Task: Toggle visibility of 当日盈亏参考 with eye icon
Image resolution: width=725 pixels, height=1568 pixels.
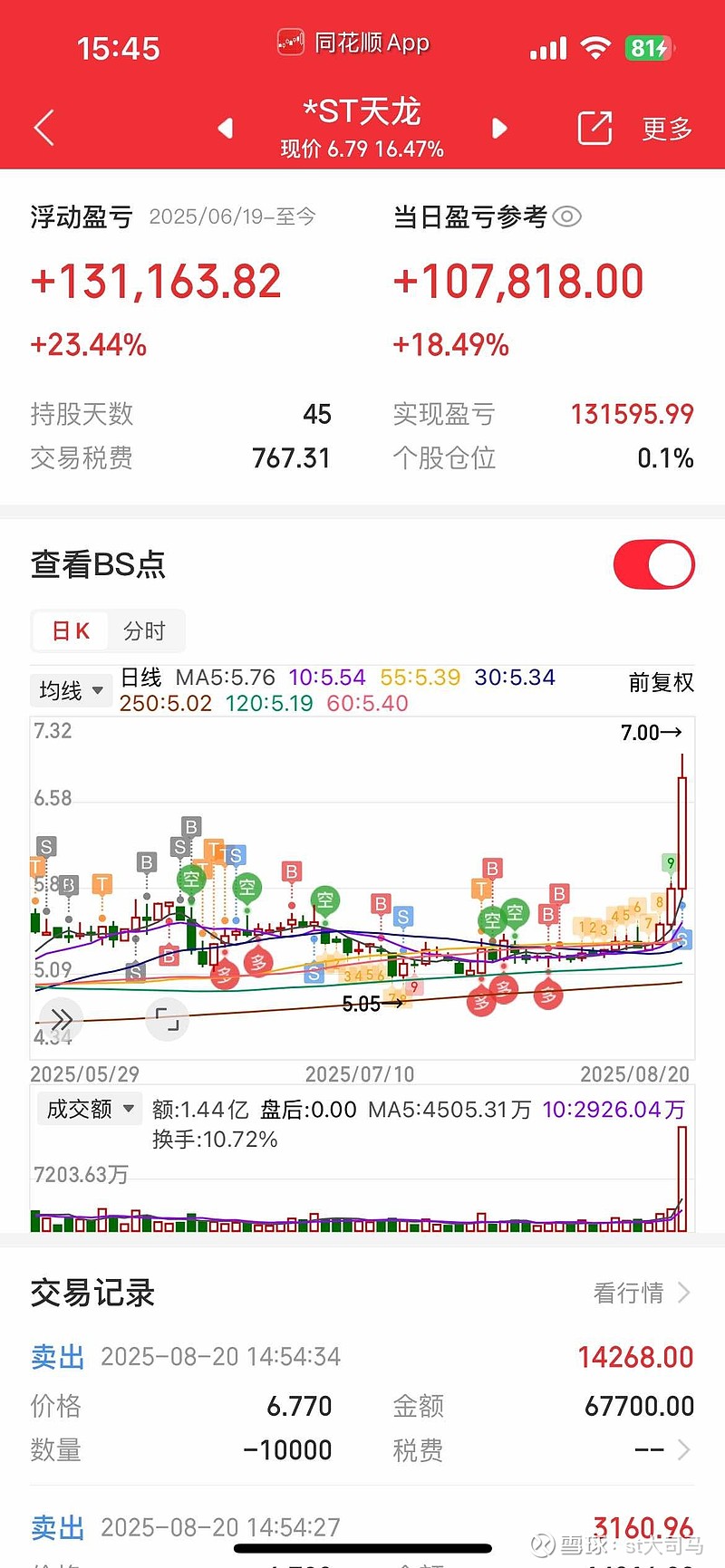Action: point(567,216)
